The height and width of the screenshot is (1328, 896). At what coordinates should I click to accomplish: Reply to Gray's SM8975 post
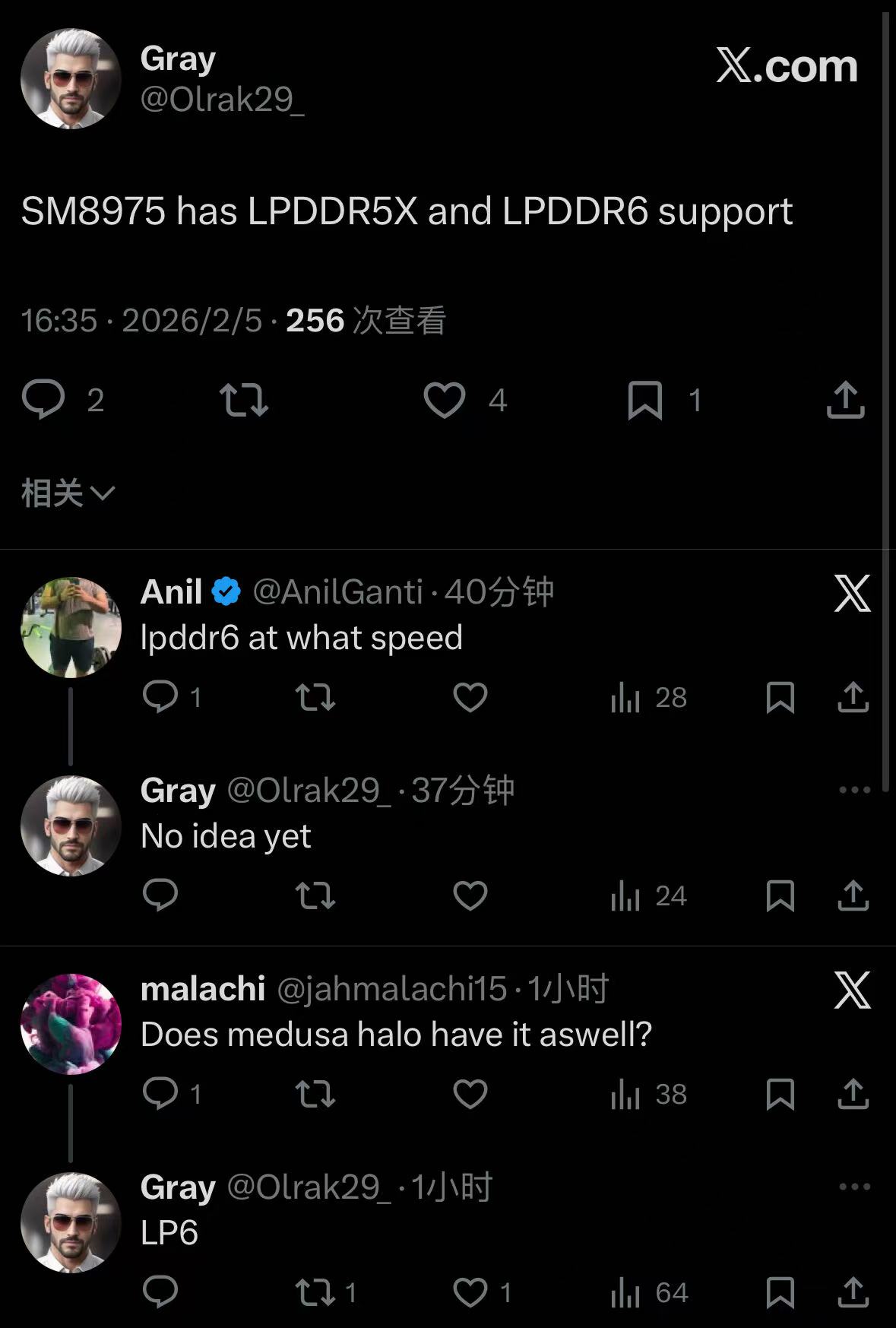click(43, 400)
